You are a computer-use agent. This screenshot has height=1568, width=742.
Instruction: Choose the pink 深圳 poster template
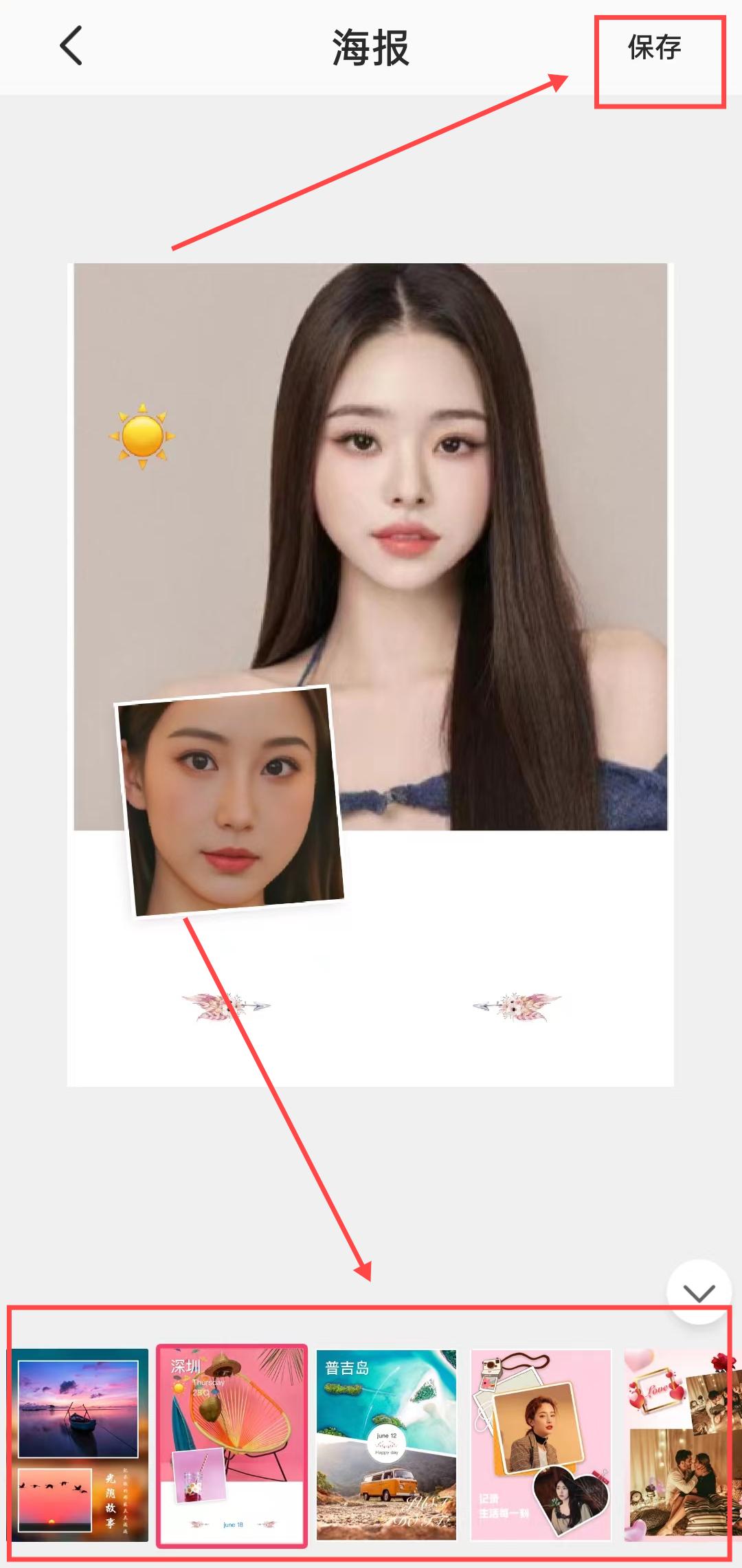coord(232,1445)
